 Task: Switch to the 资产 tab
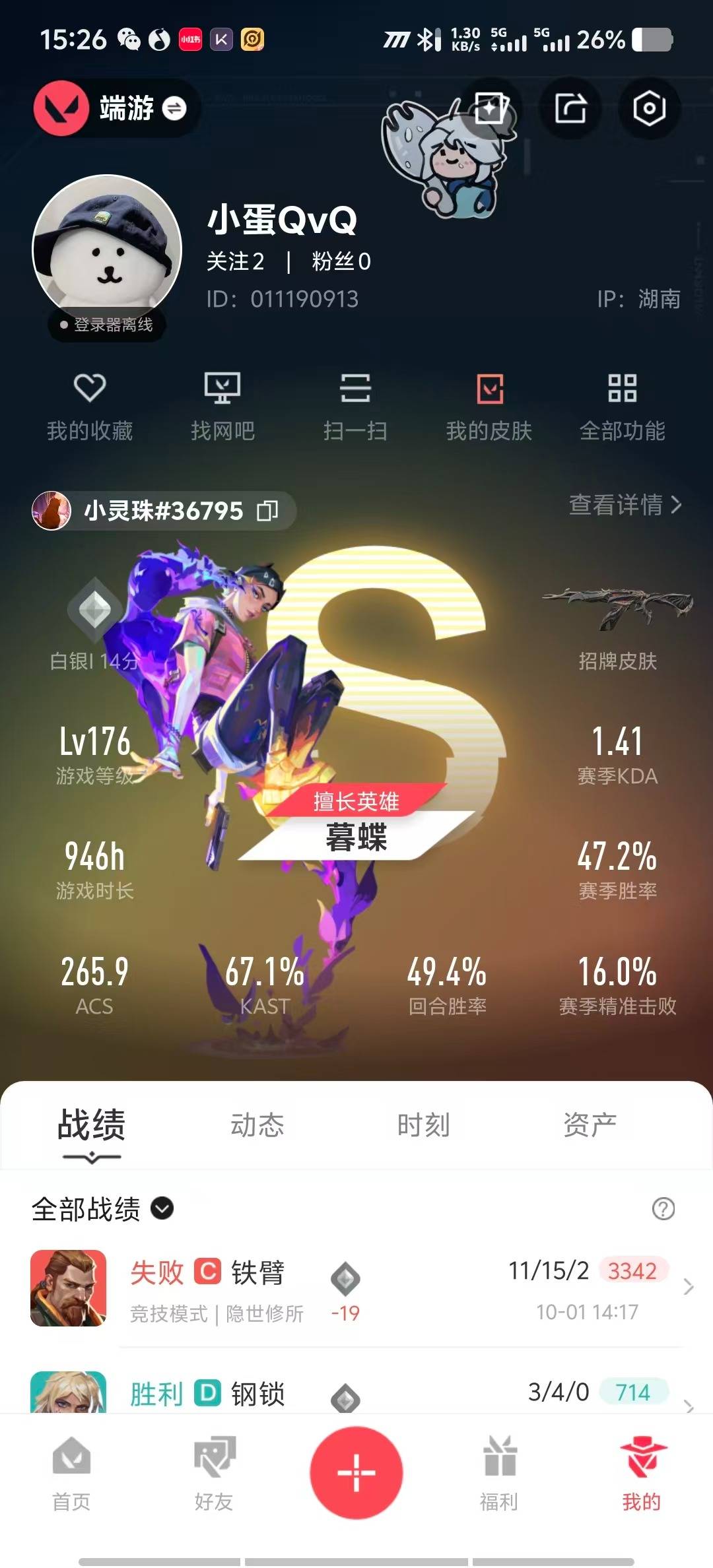click(590, 1125)
